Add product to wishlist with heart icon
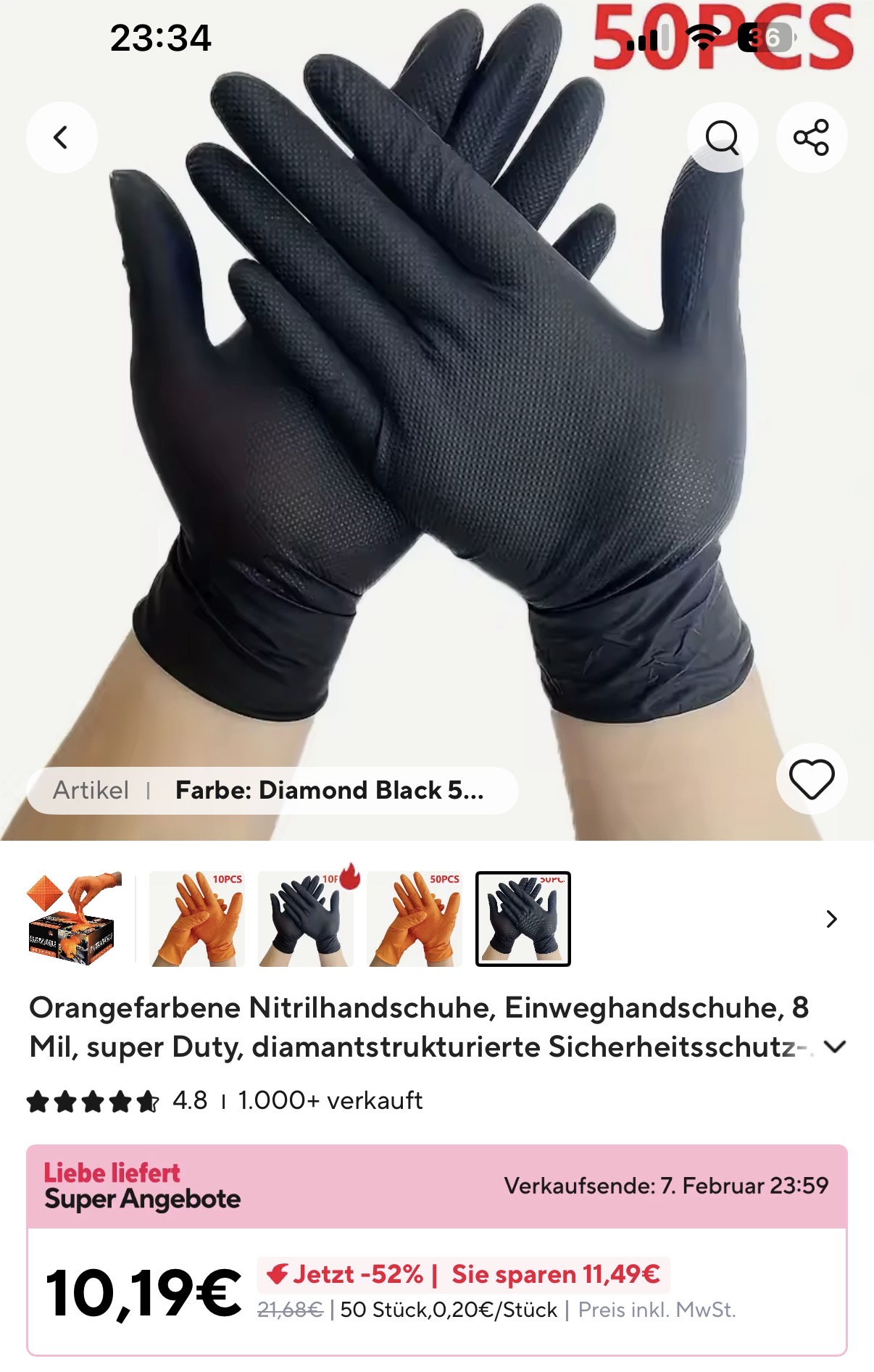The width and height of the screenshot is (874, 1372). coord(811,779)
